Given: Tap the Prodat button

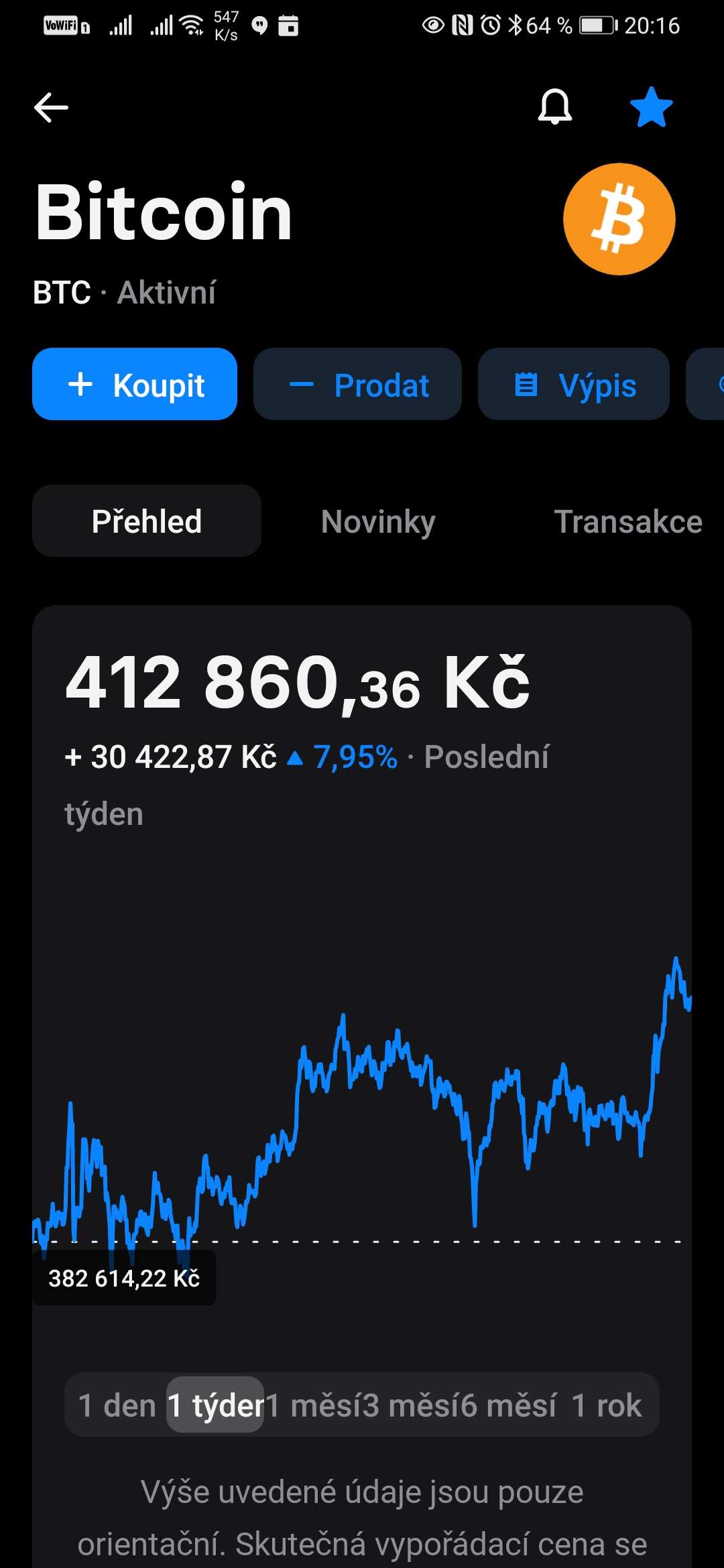Looking at the screenshot, I should click(x=357, y=385).
